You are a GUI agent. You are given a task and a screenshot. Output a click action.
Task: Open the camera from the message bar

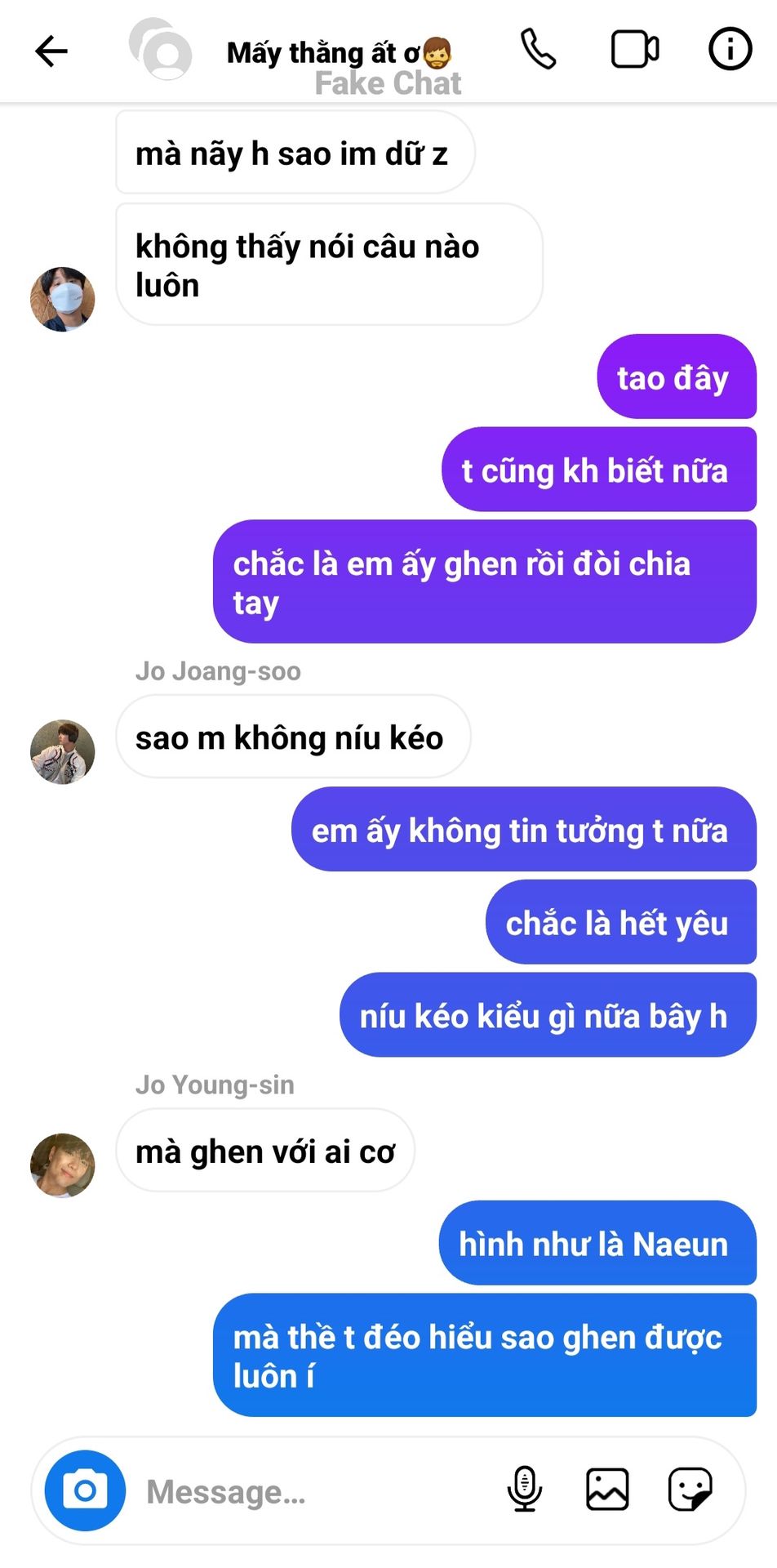click(85, 1490)
